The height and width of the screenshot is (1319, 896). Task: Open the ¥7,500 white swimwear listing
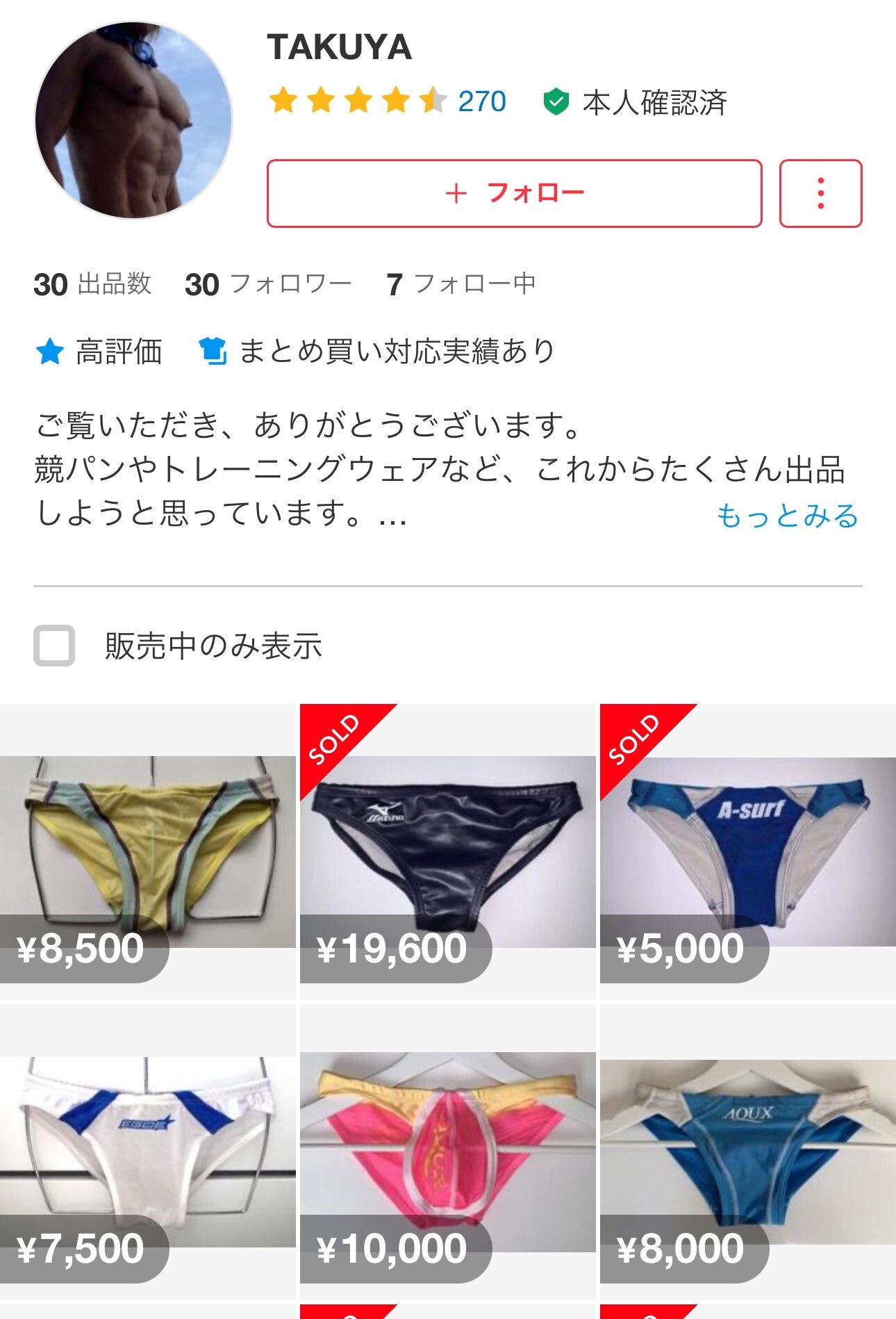[148, 1152]
